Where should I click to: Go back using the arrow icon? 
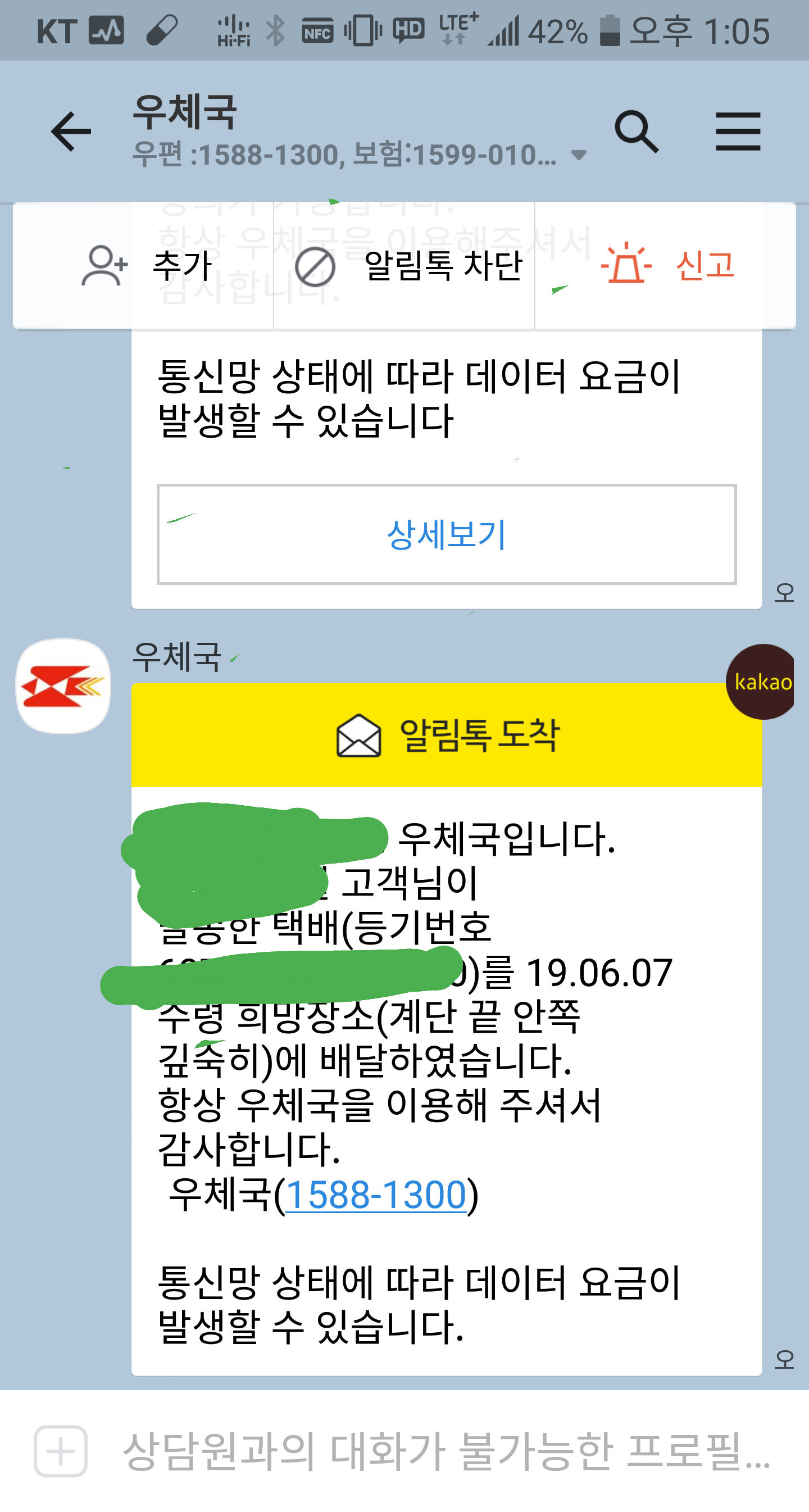[71, 131]
